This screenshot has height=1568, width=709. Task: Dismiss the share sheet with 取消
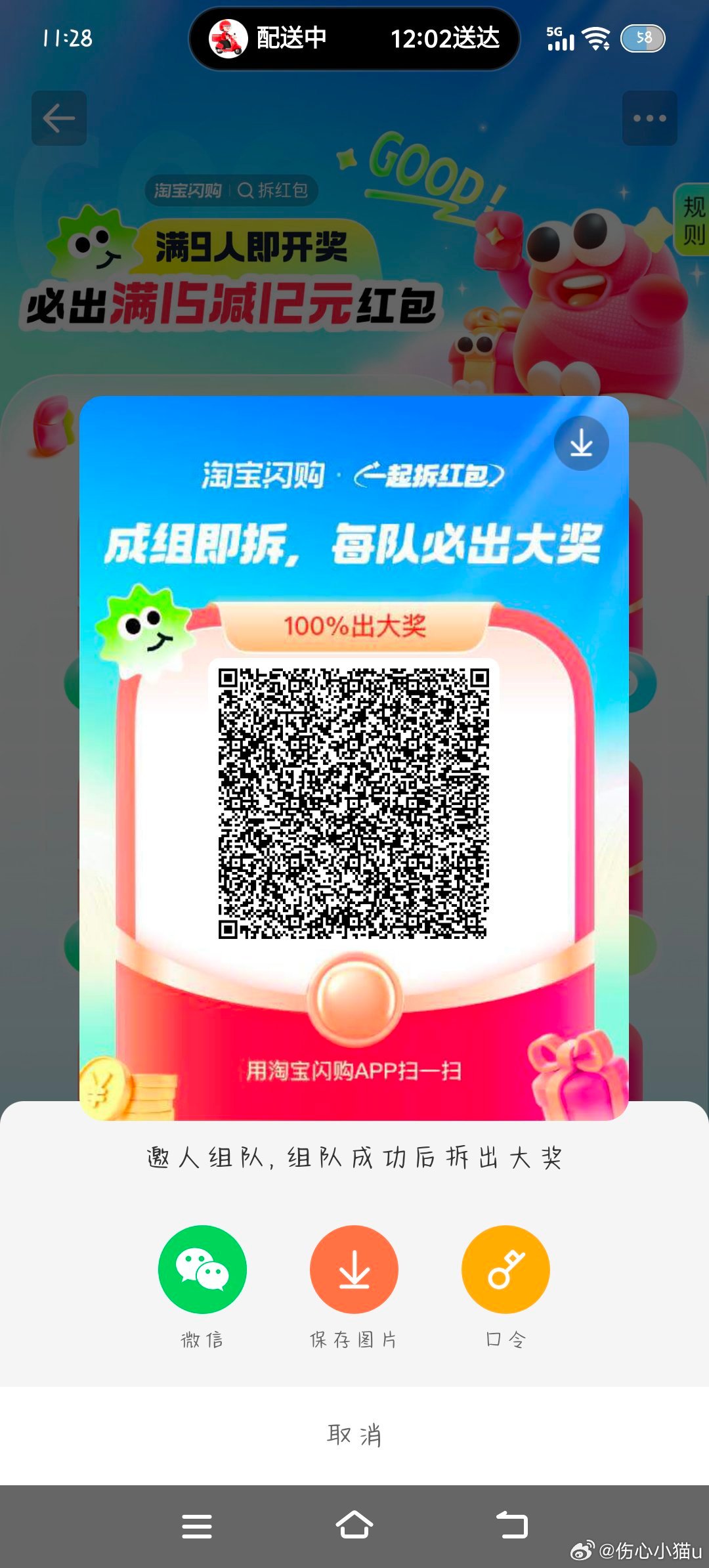pyautogui.click(x=354, y=1435)
